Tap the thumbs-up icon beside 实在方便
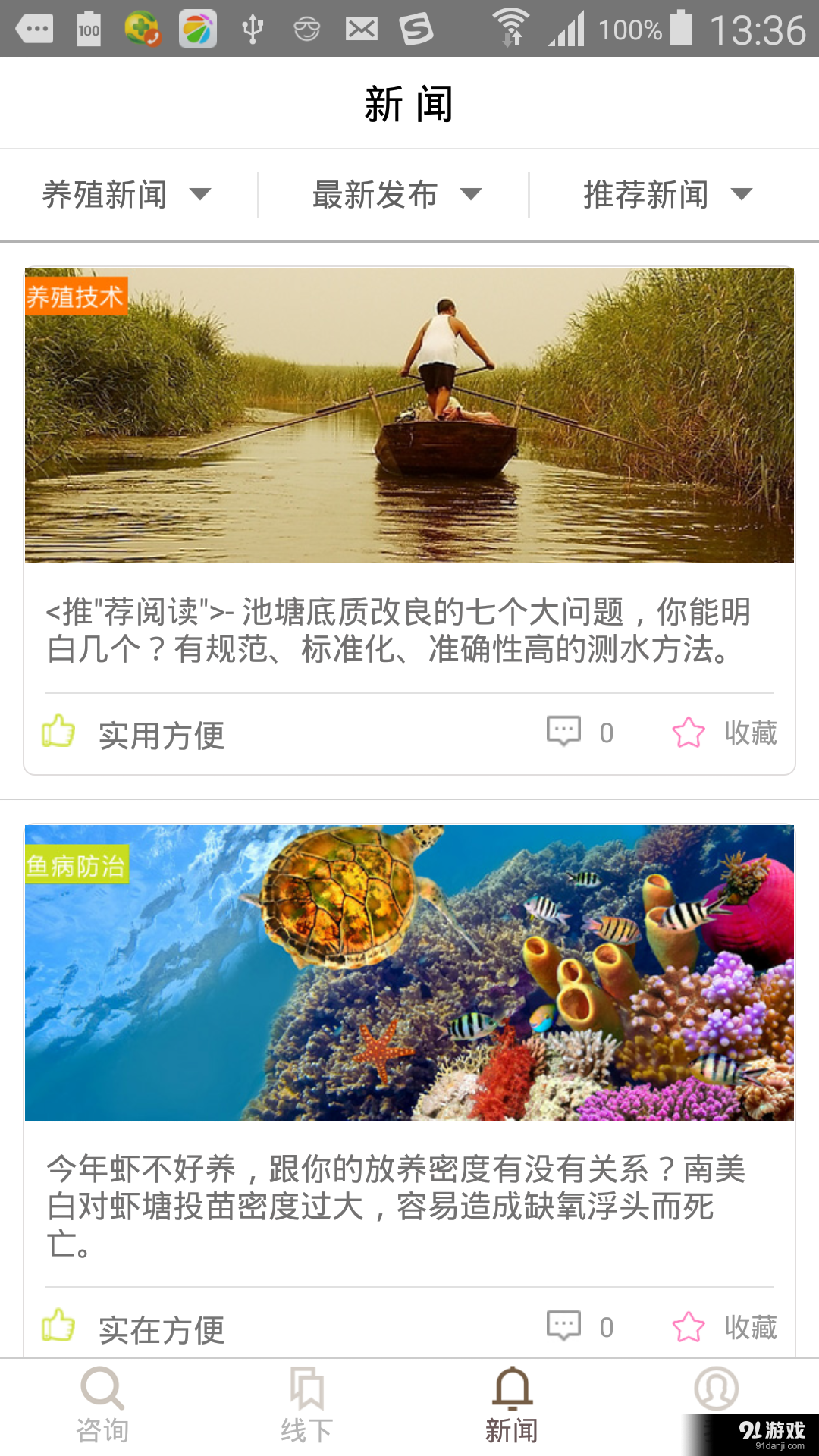This screenshot has height=1456, width=819. [61, 1326]
